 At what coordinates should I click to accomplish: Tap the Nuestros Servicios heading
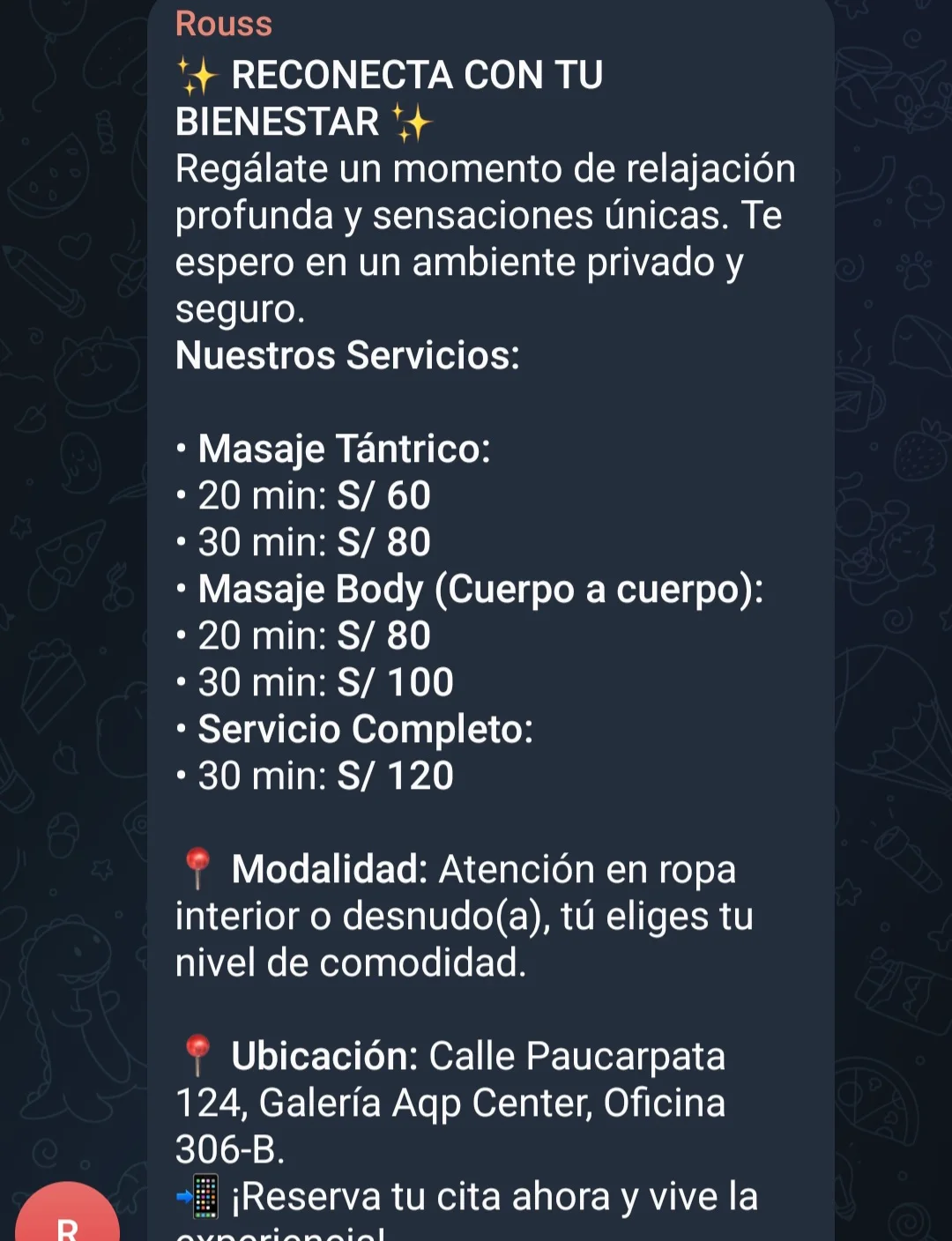(x=348, y=354)
